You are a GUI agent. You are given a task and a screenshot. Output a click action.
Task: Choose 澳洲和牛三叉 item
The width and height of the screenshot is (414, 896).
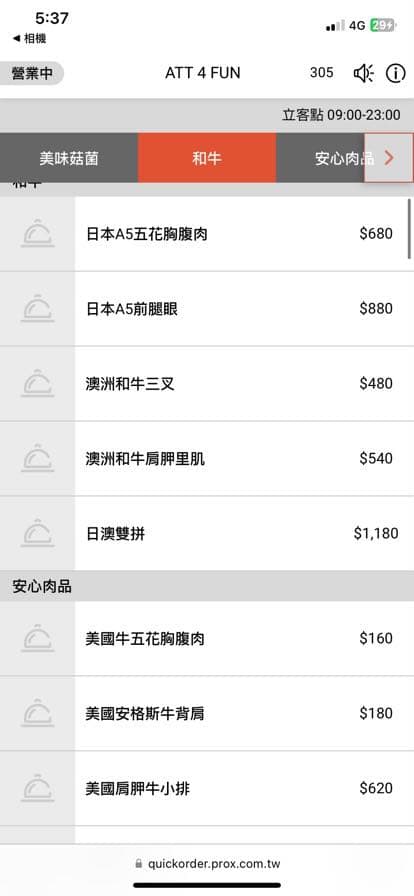point(207,383)
